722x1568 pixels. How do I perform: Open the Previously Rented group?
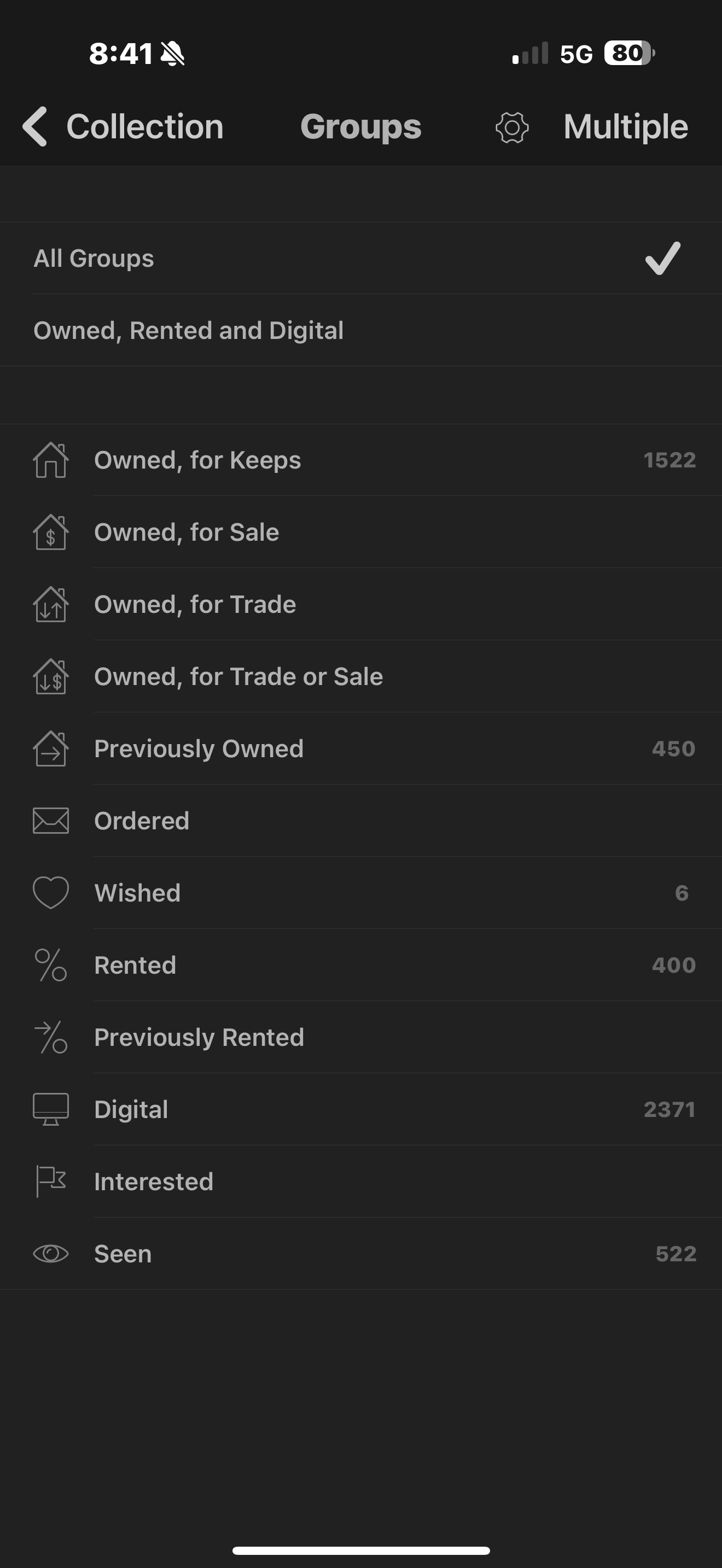tap(361, 1037)
